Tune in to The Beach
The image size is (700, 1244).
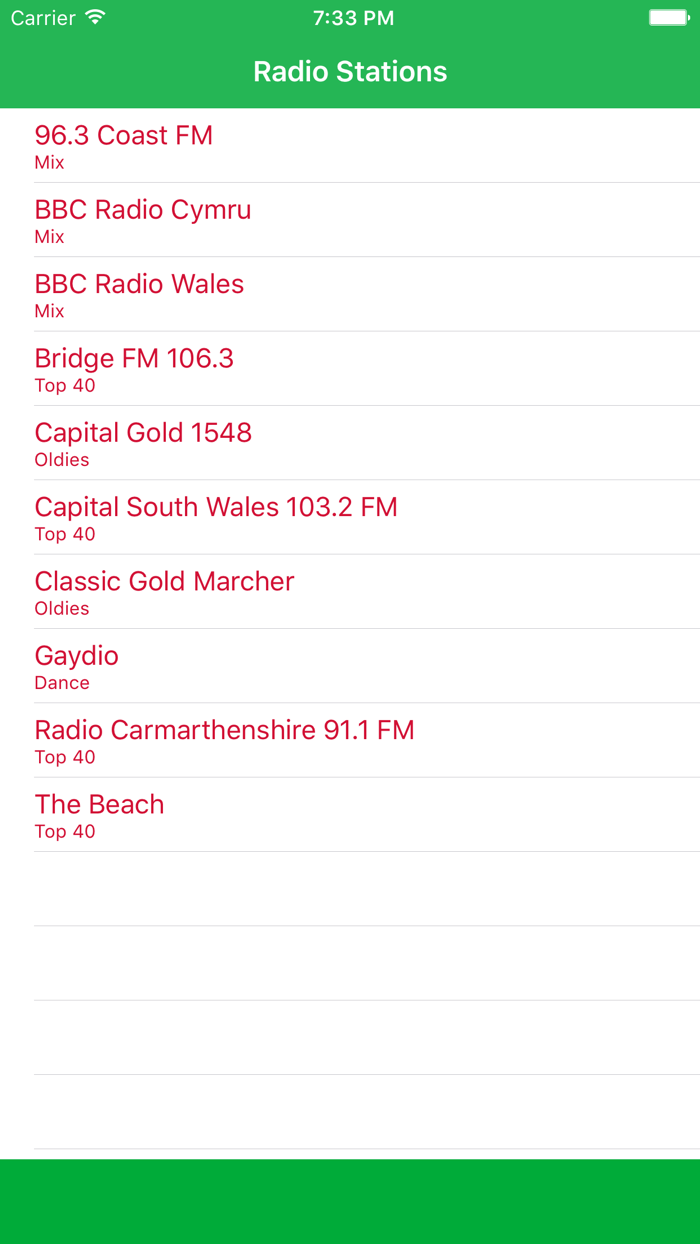350,815
